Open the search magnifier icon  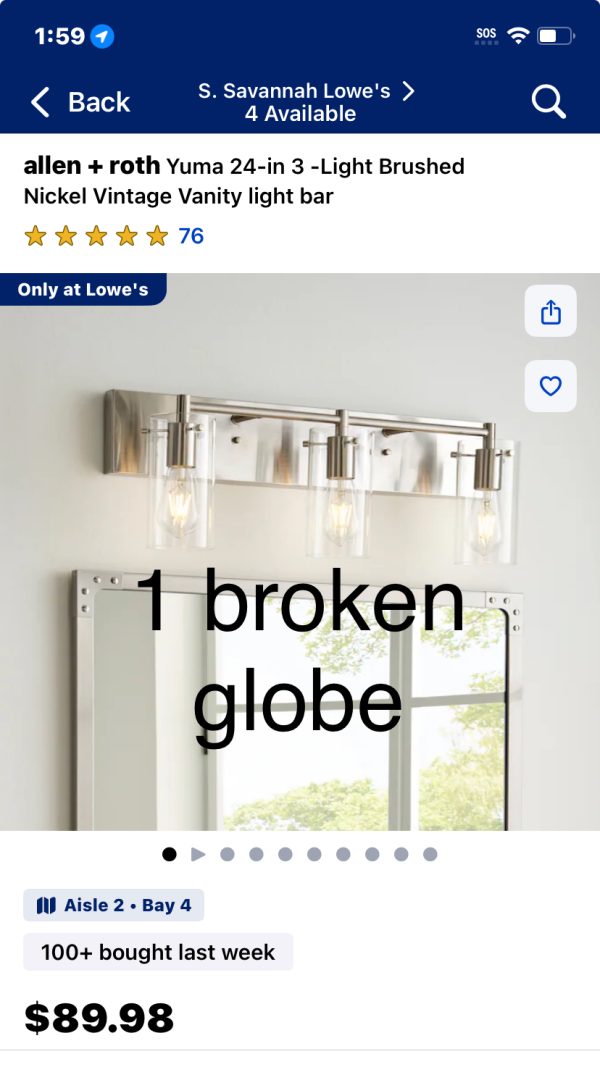pos(548,101)
